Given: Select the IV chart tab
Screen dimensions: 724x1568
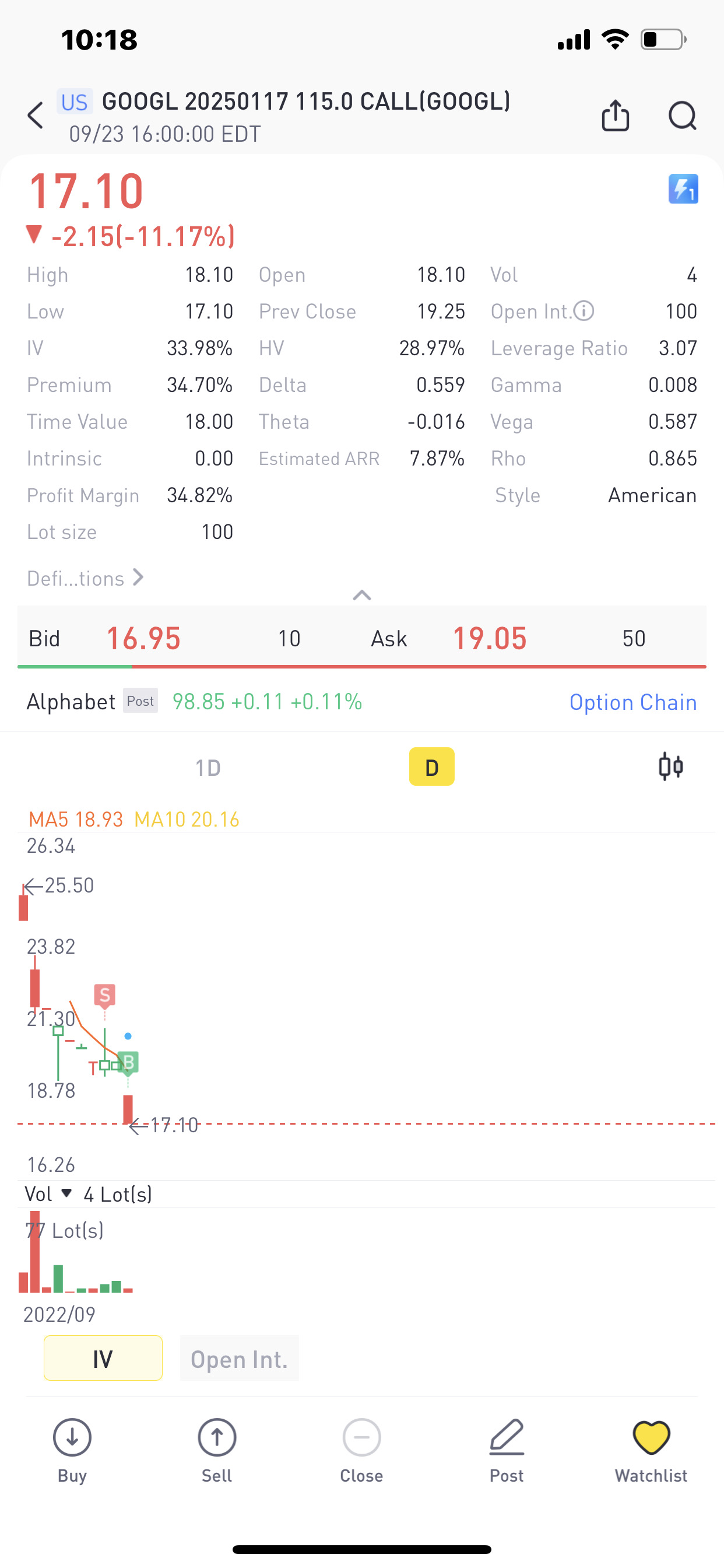Looking at the screenshot, I should click(x=103, y=1359).
